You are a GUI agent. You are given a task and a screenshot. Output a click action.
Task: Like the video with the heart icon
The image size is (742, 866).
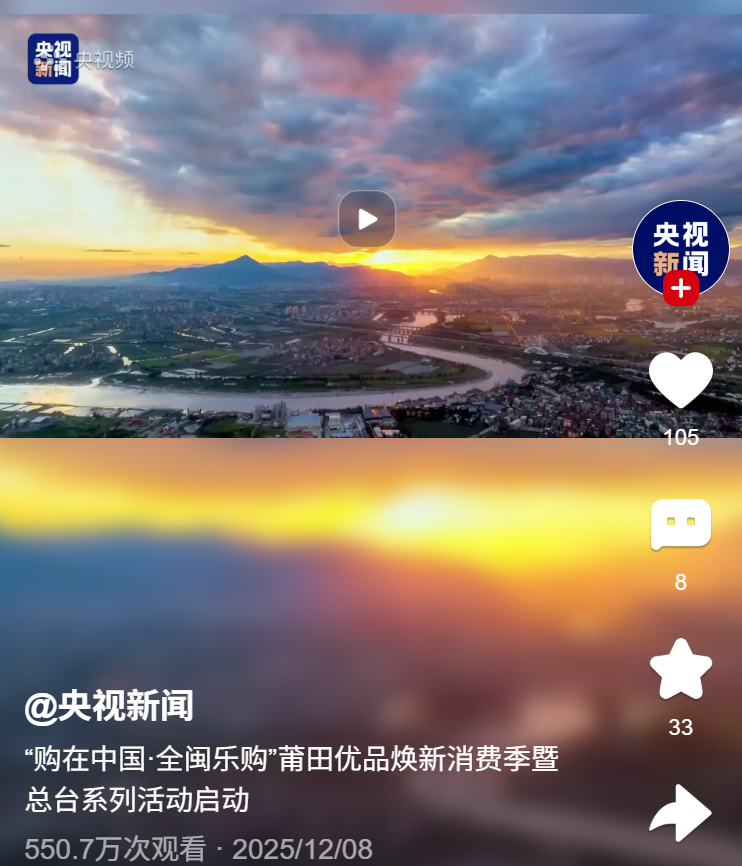(x=681, y=381)
